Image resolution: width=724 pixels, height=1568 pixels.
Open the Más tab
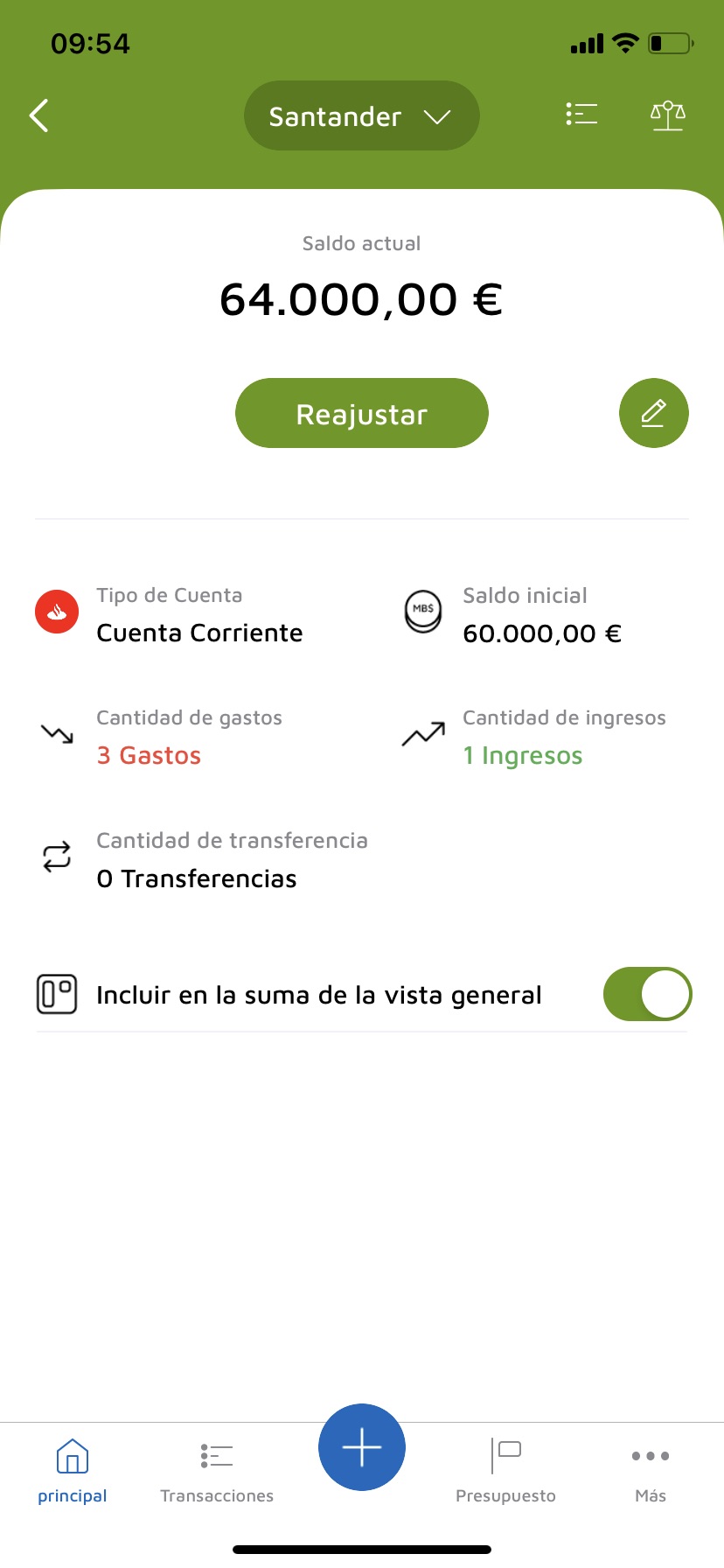[650, 1470]
